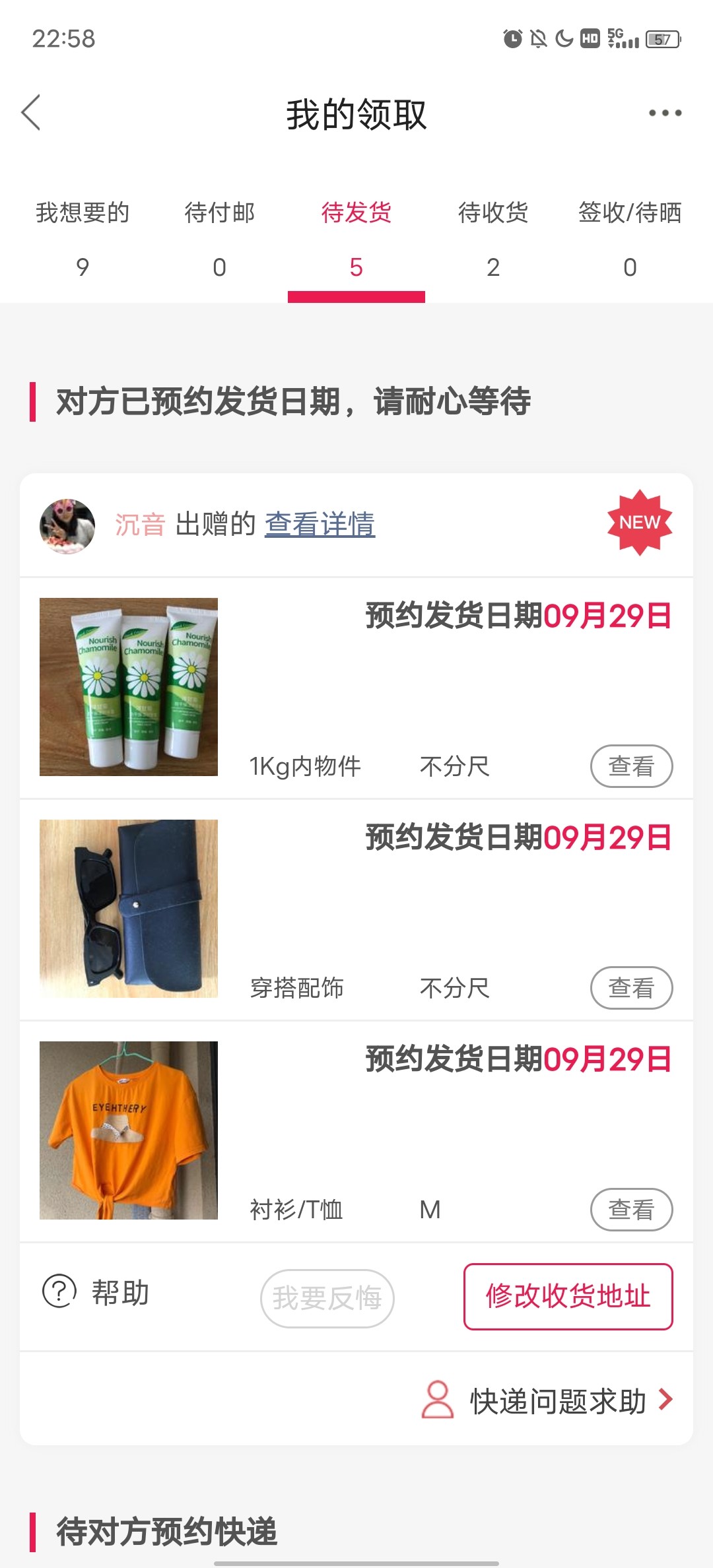Open 沉音's profile avatar

(x=67, y=526)
